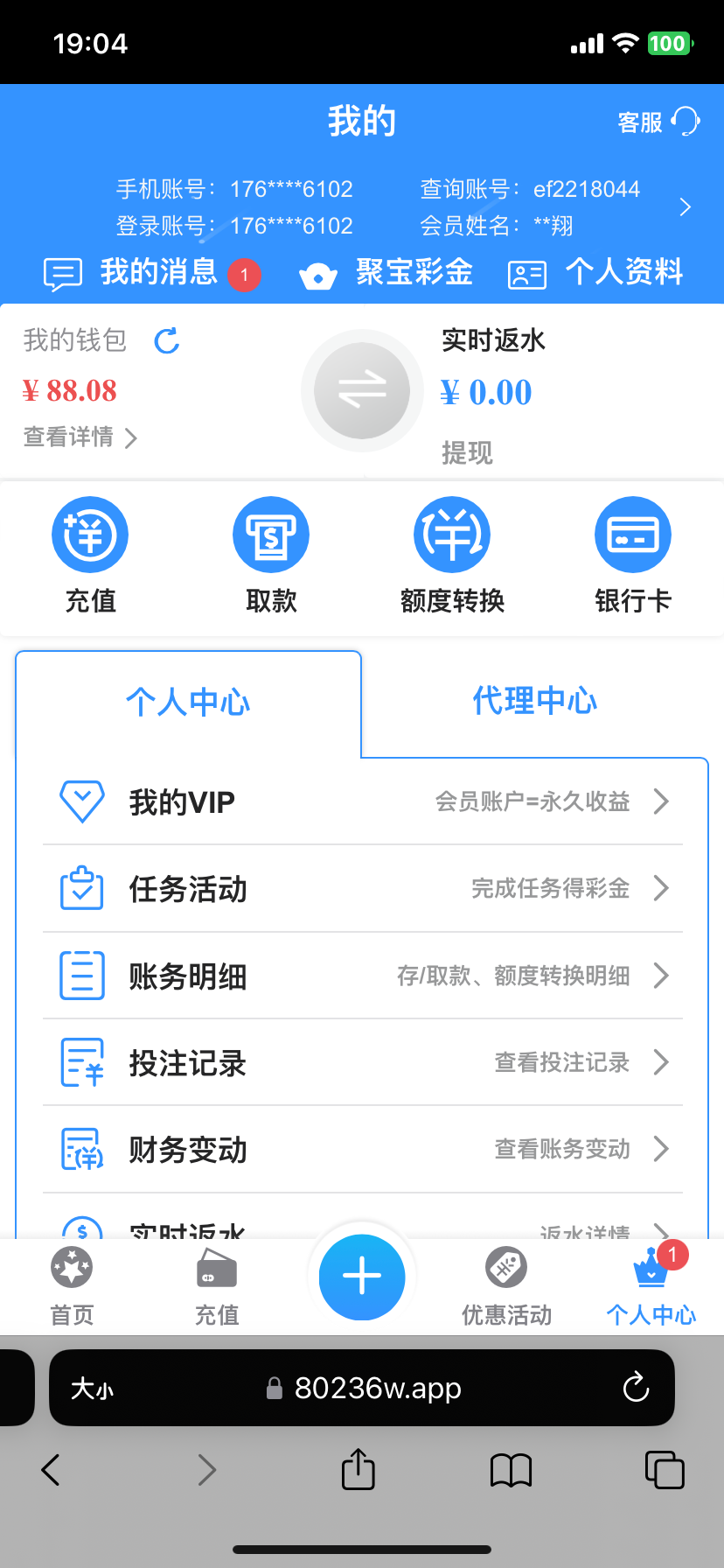724x1568 pixels.
Task: Tap 提现 under 实时返水
Action: click(467, 452)
